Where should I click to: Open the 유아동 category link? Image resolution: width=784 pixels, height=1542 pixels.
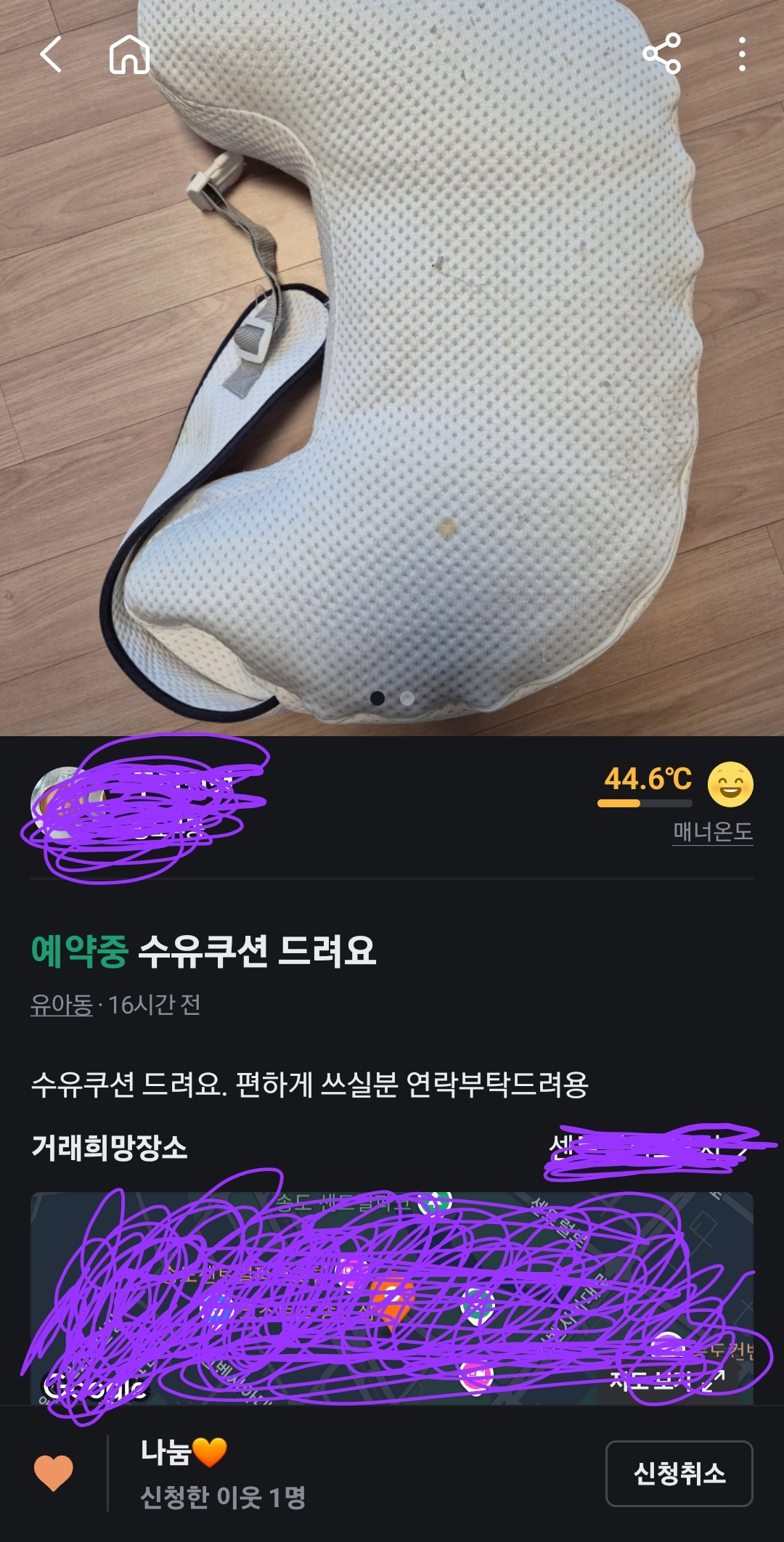coord(62,1005)
